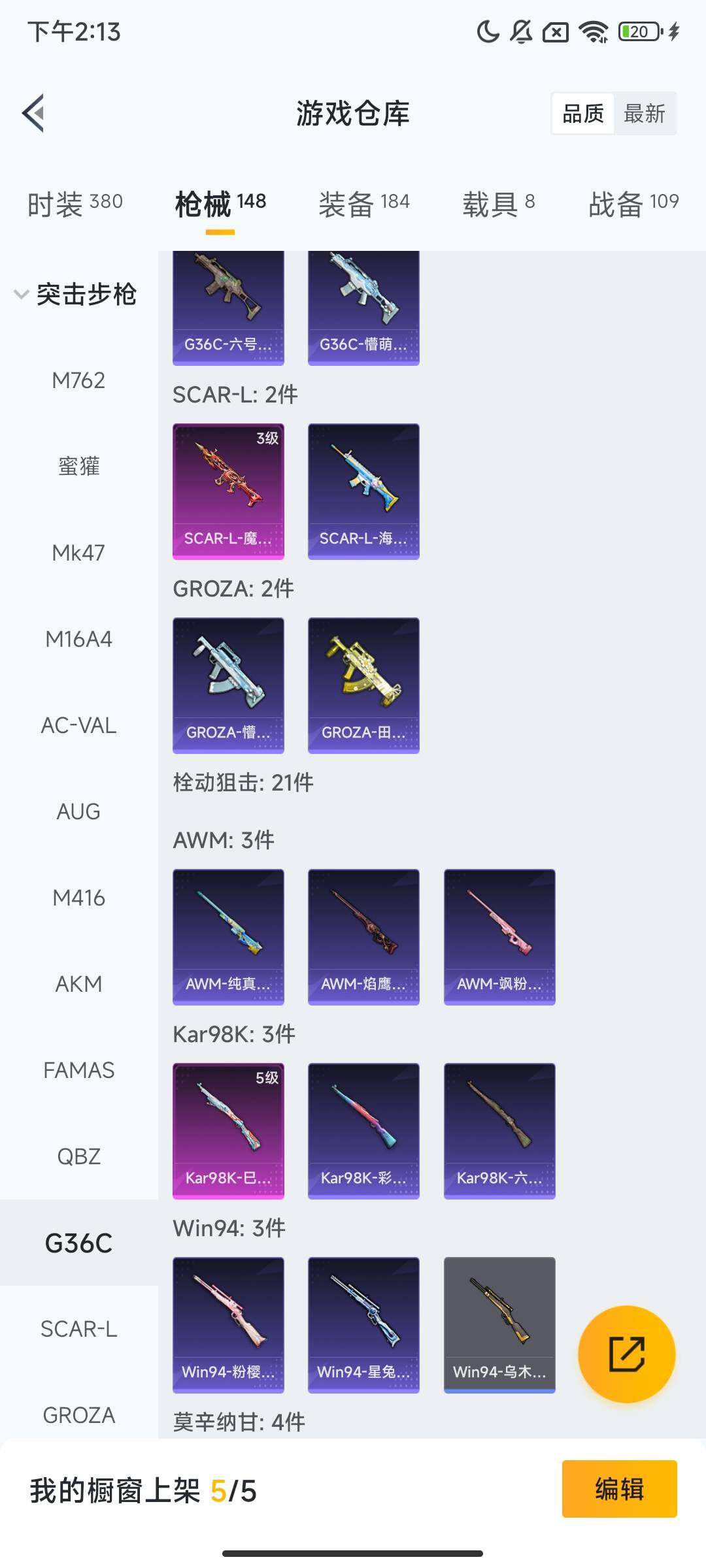
Task: Switch to the 装备 tab
Action: coord(363,203)
